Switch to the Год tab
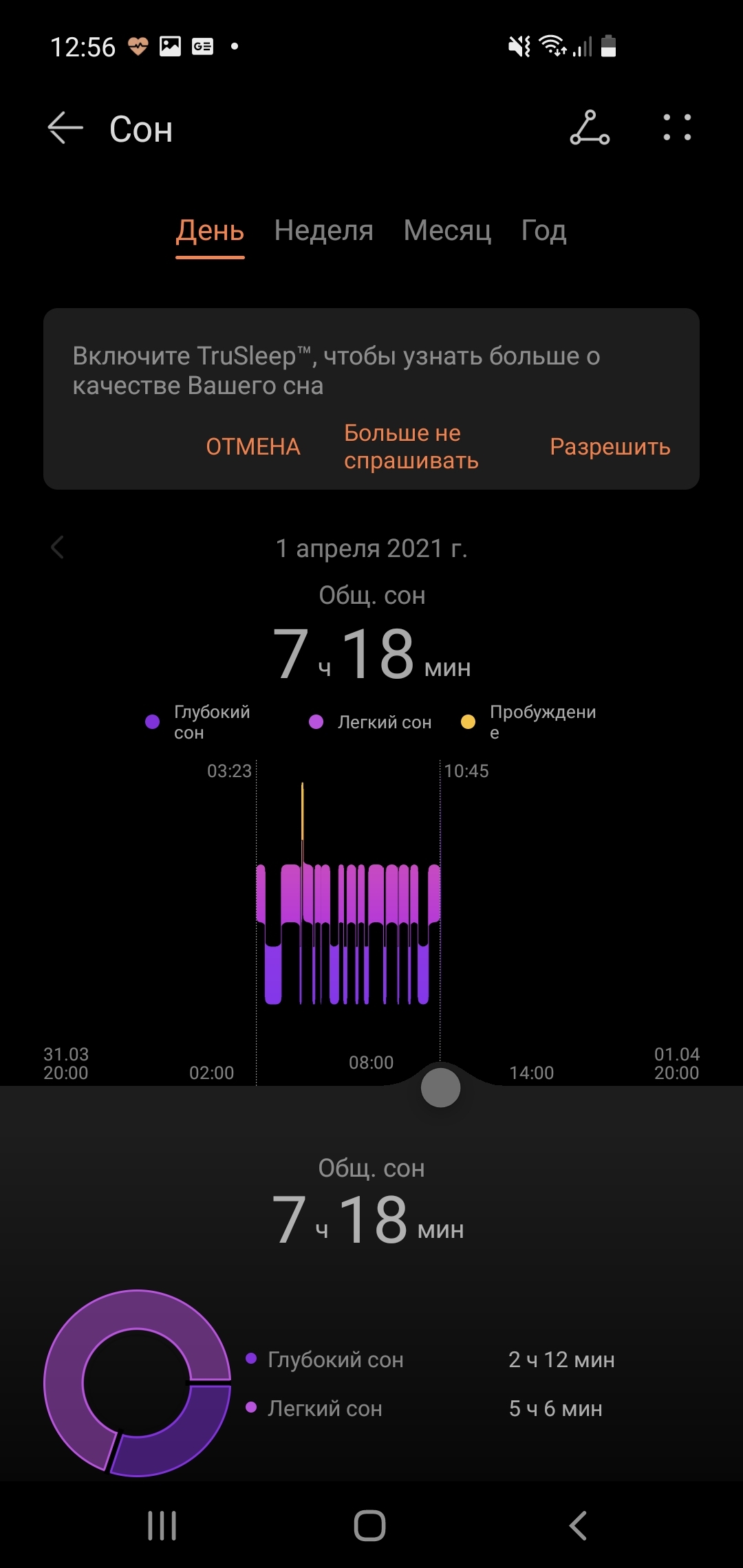 coord(543,231)
